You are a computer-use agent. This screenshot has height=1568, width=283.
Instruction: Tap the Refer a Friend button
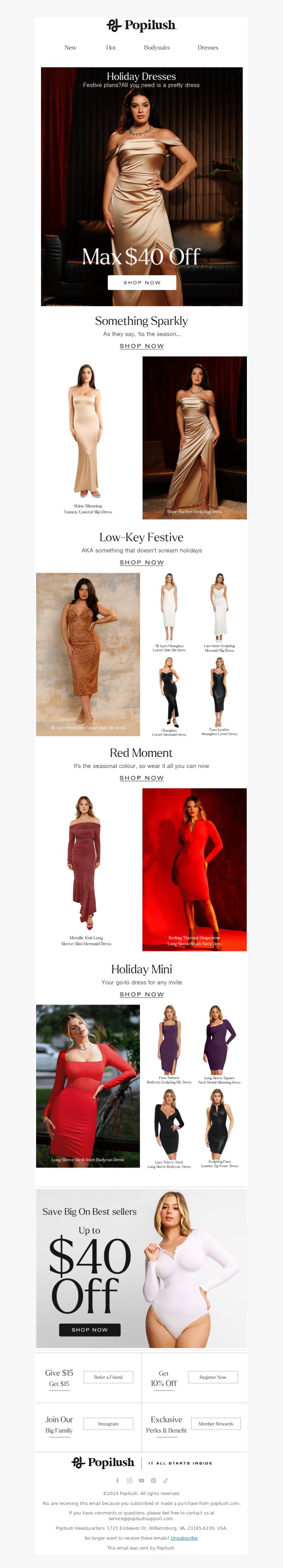tap(108, 1377)
